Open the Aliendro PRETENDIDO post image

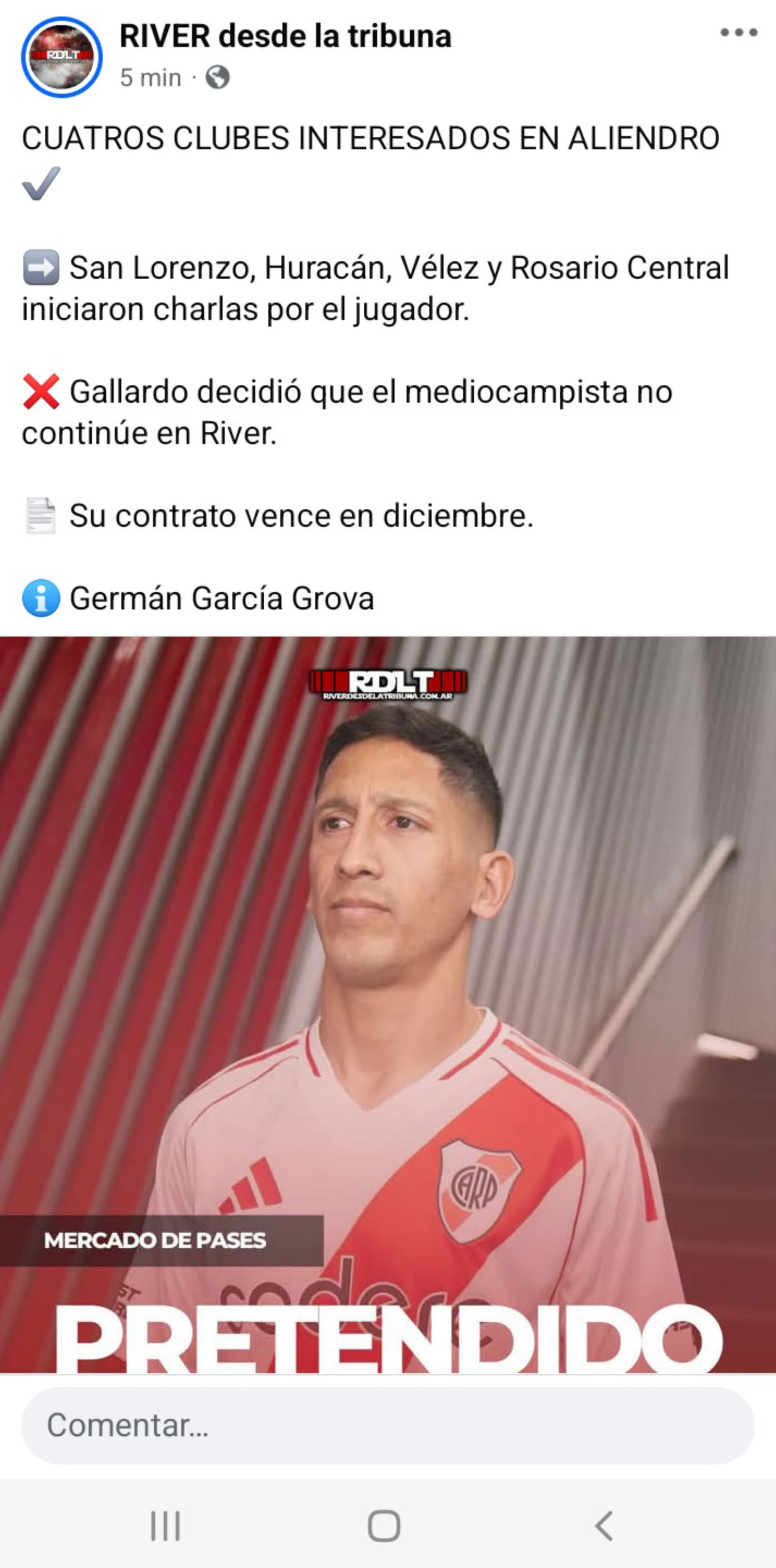click(x=388, y=1004)
